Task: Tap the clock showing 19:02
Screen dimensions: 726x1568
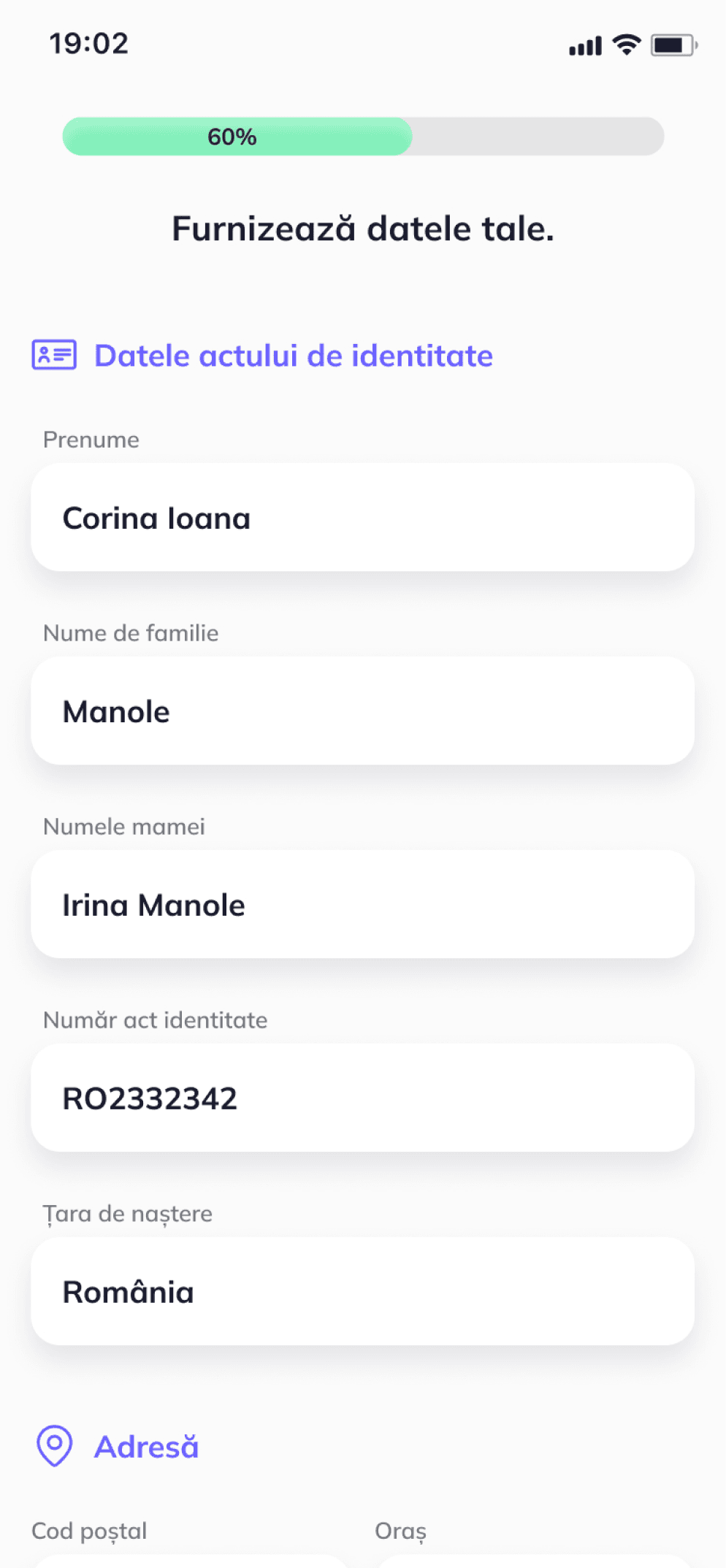Action: coord(89,44)
